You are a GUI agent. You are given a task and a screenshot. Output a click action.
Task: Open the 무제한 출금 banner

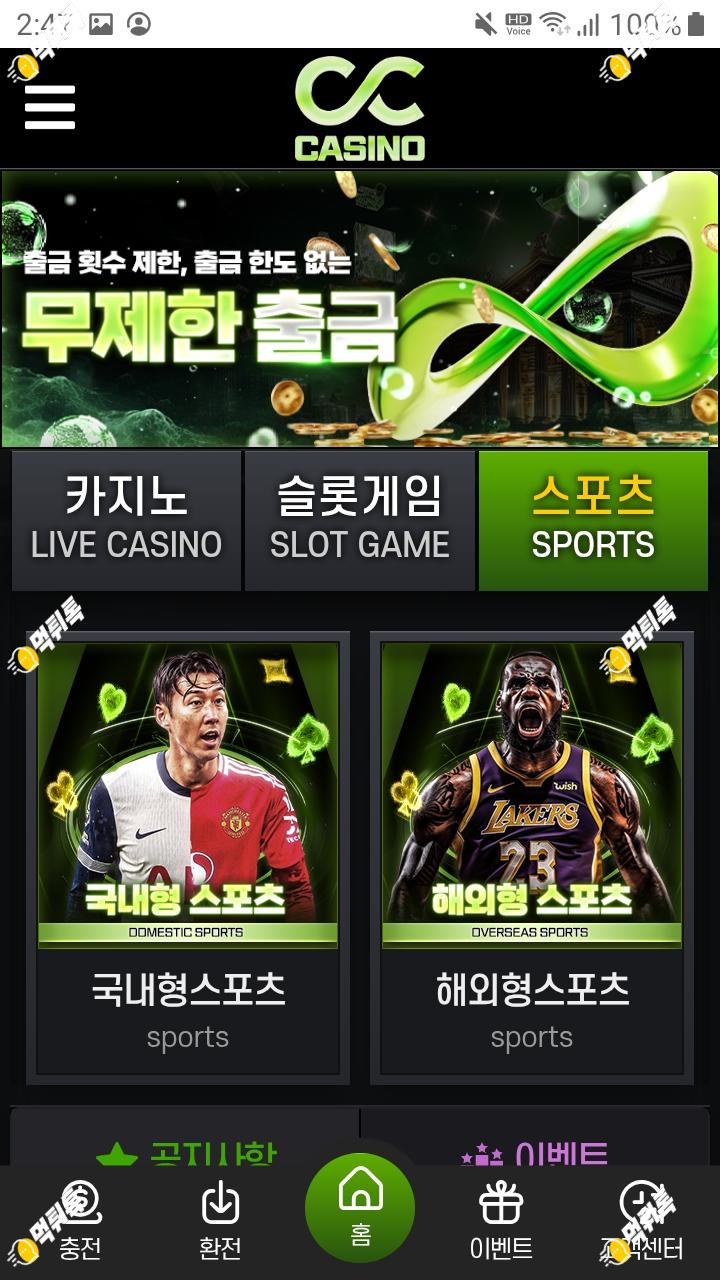point(360,309)
